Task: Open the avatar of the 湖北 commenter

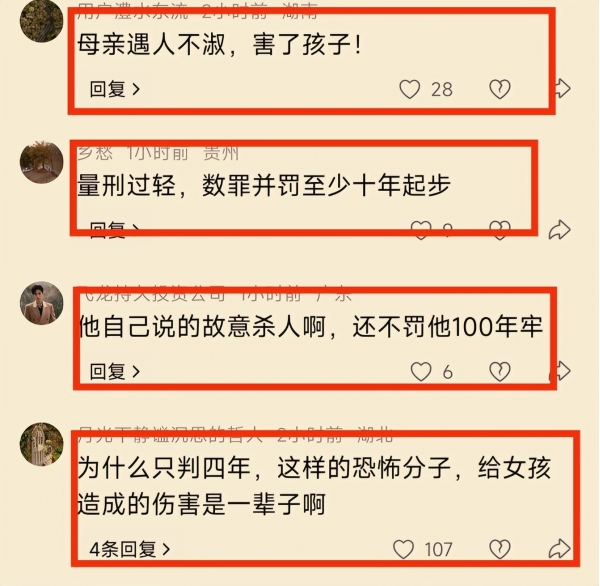Action: click(41, 445)
